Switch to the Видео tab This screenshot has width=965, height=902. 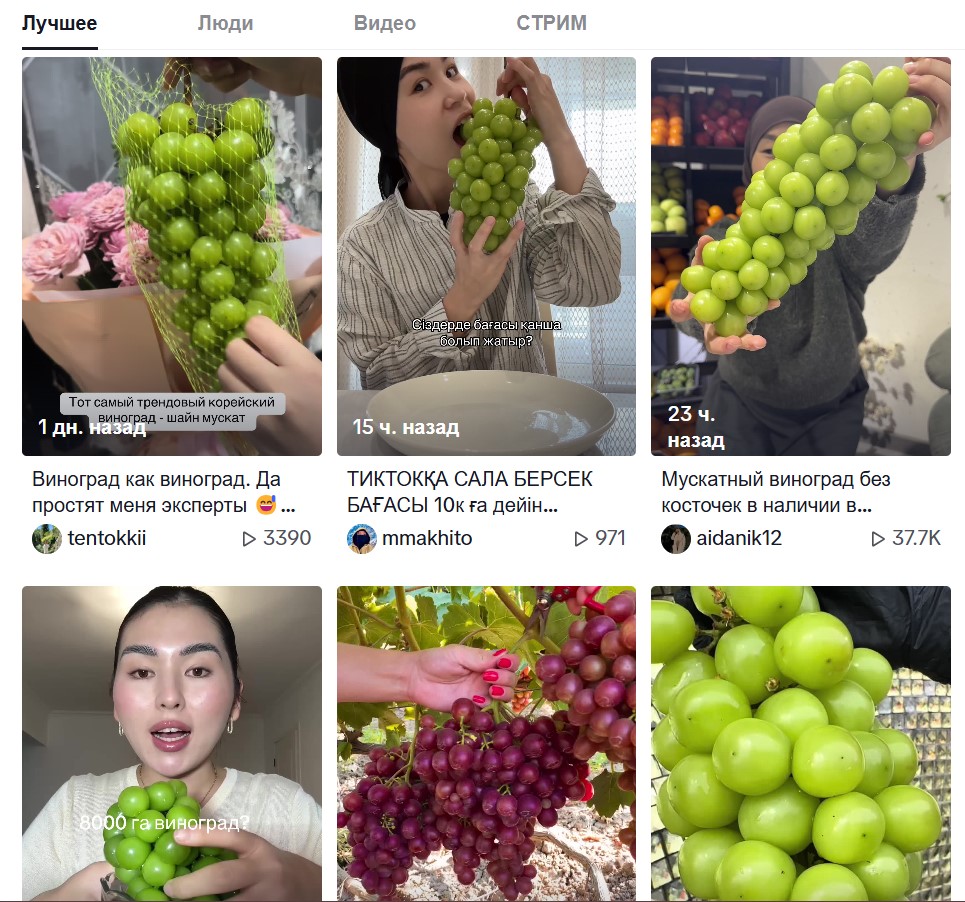(x=384, y=23)
